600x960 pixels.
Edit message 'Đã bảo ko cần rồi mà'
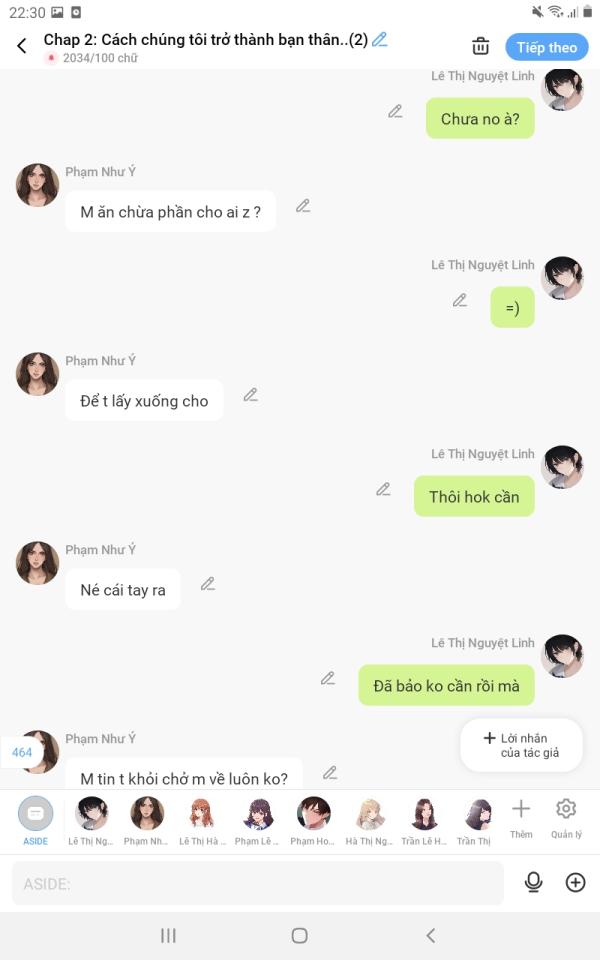[328, 678]
